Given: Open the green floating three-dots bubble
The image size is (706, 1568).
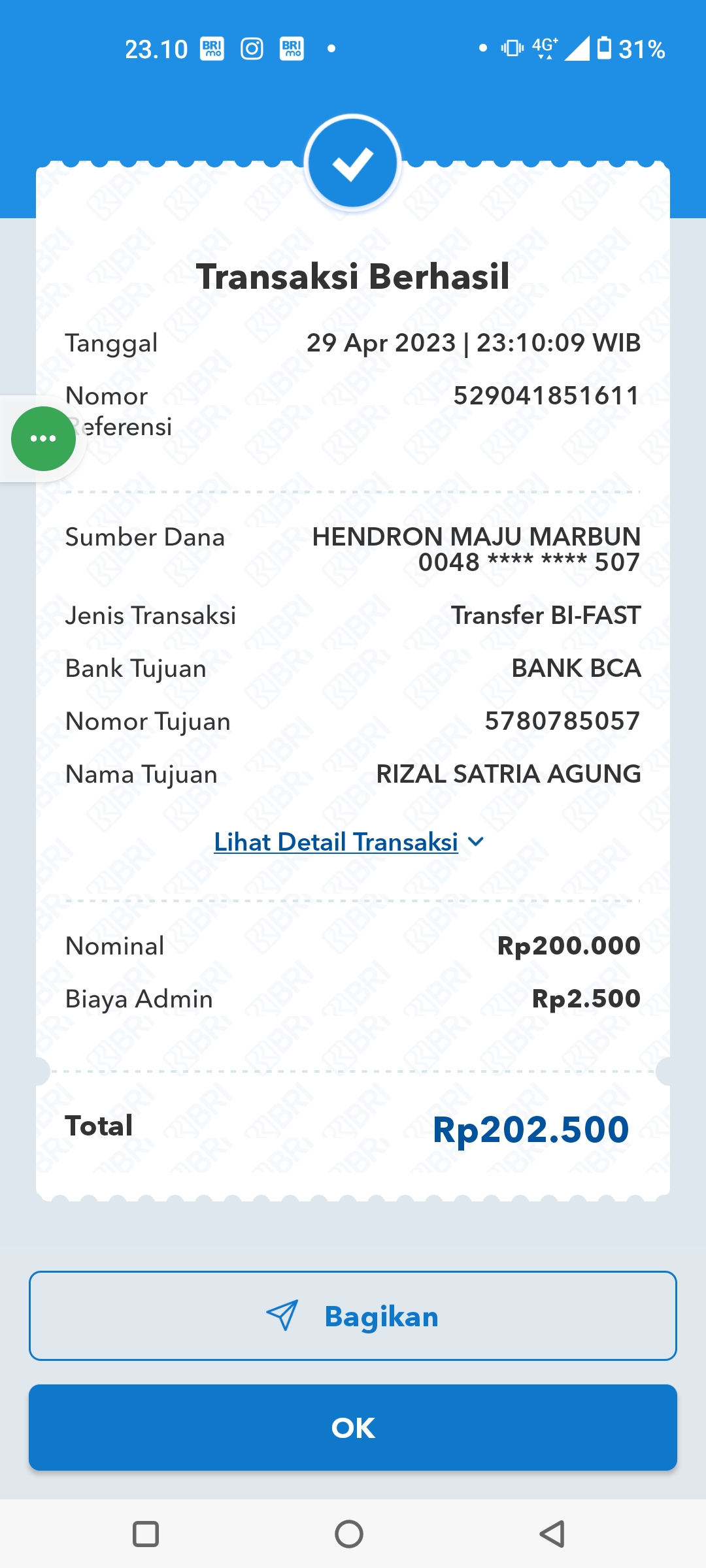Looking at the screenshot, I should point(43,438).
